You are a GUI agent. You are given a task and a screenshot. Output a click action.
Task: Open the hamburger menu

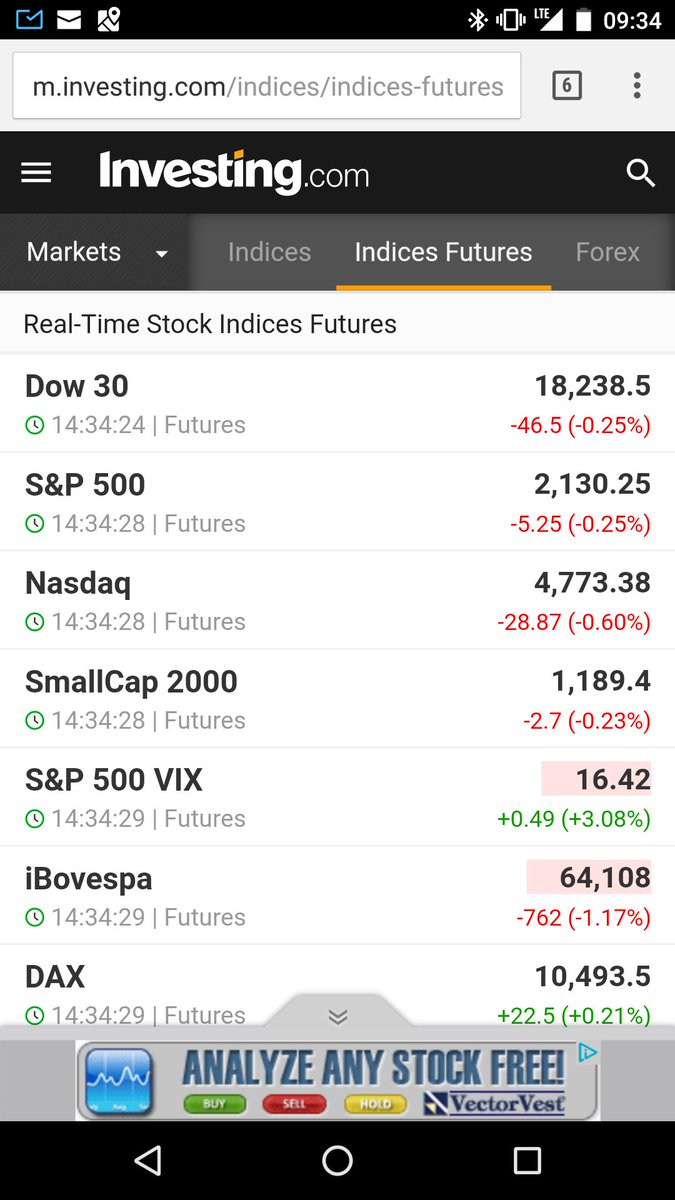36,173
